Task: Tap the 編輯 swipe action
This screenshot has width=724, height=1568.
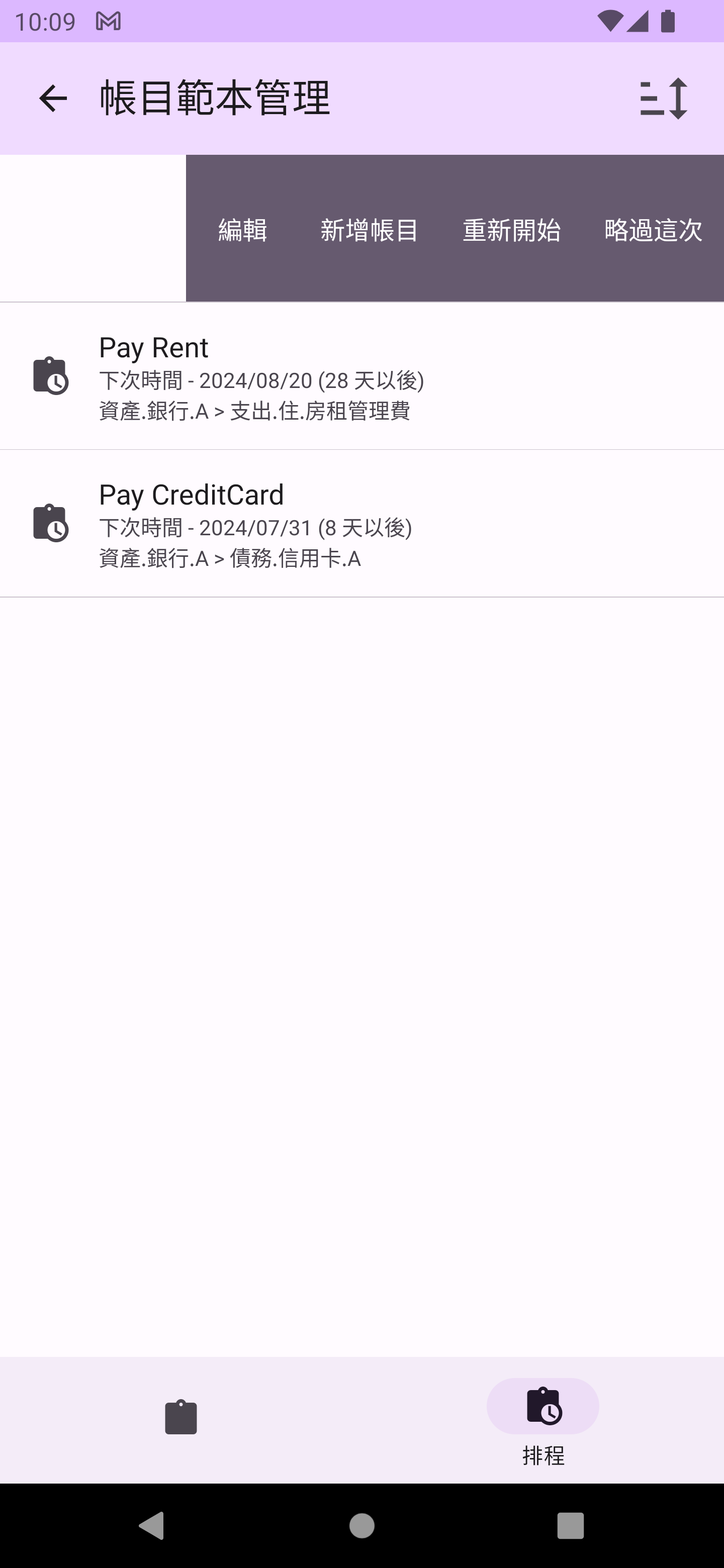Action: [x=242, y=230]
